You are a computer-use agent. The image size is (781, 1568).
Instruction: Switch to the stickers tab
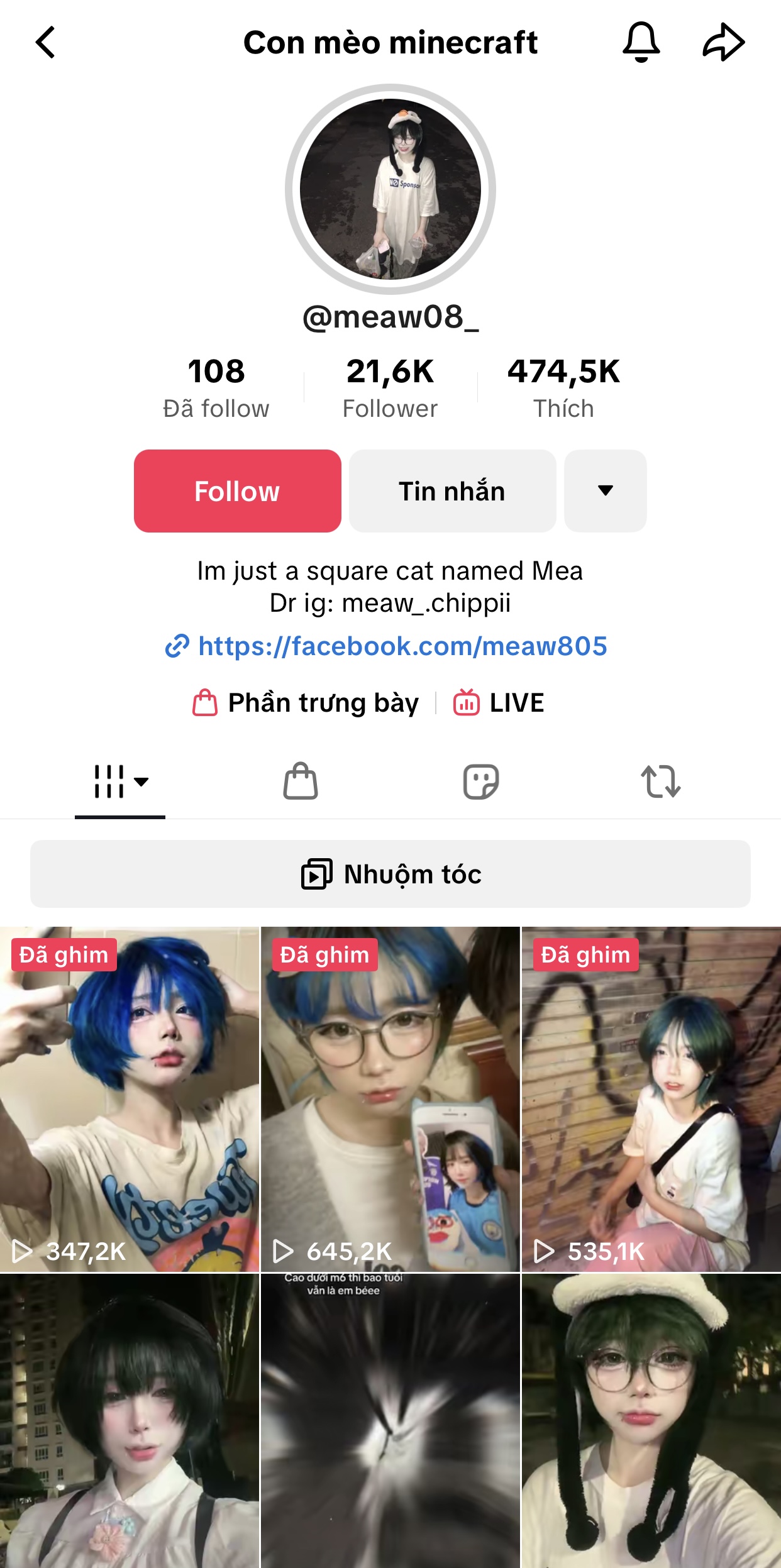(x=481, y=781)
